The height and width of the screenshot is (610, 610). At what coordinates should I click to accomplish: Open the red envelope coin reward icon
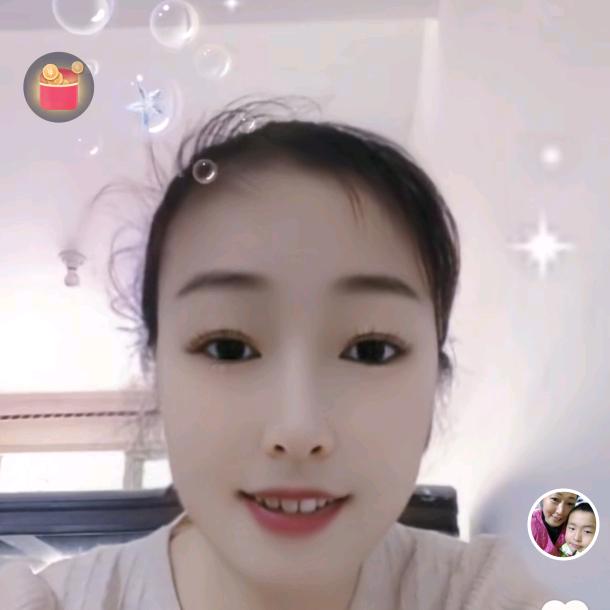59,87
